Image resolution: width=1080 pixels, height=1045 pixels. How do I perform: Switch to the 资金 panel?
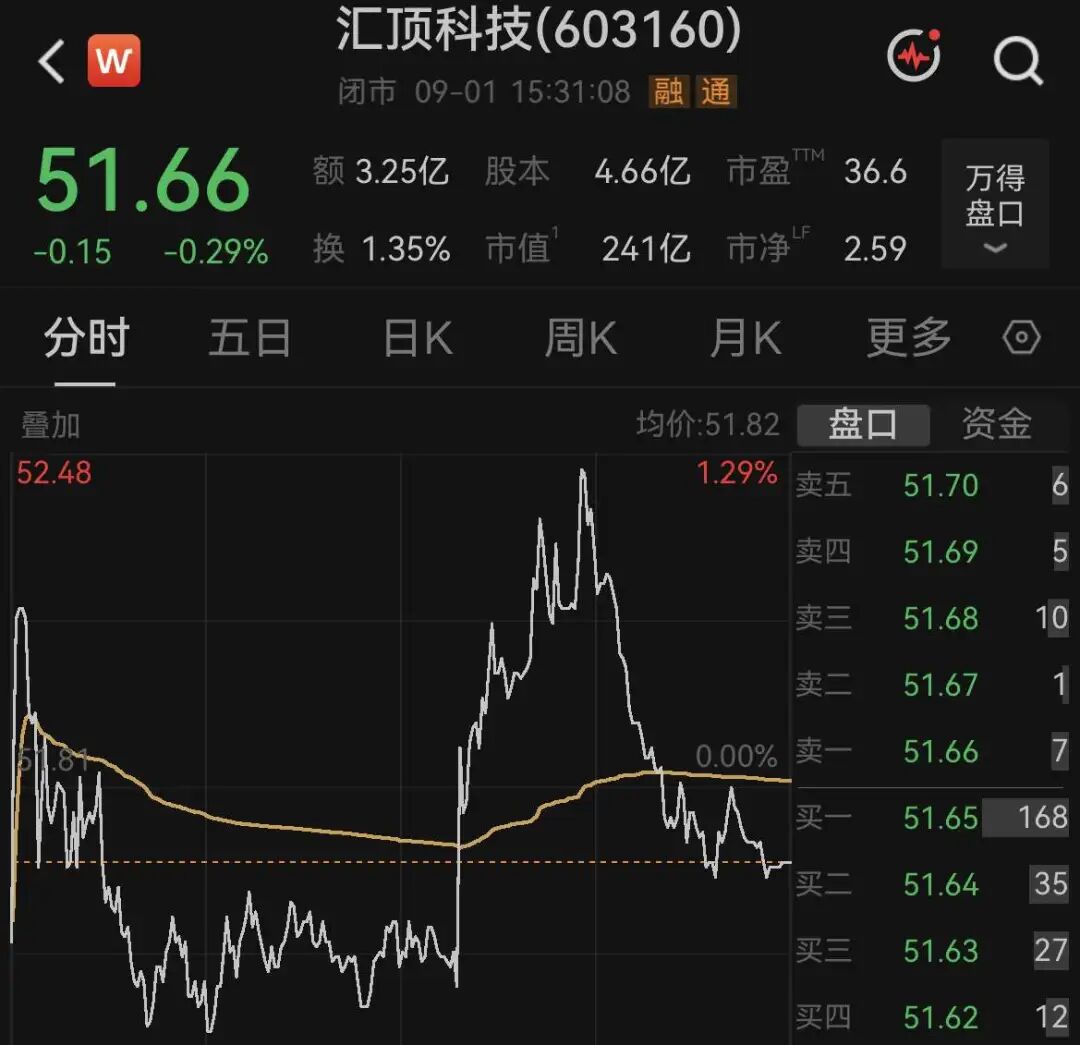coord(997,424)
